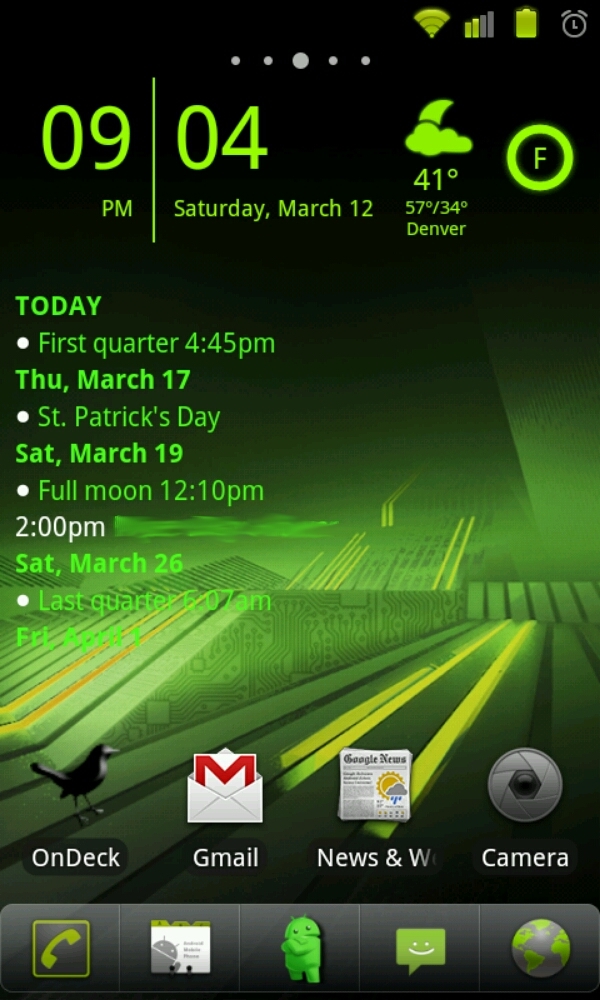The image size is (600, 1000).
Task: Open the Android Mobile Phone dock shortcut
Action: click(180, 948)
